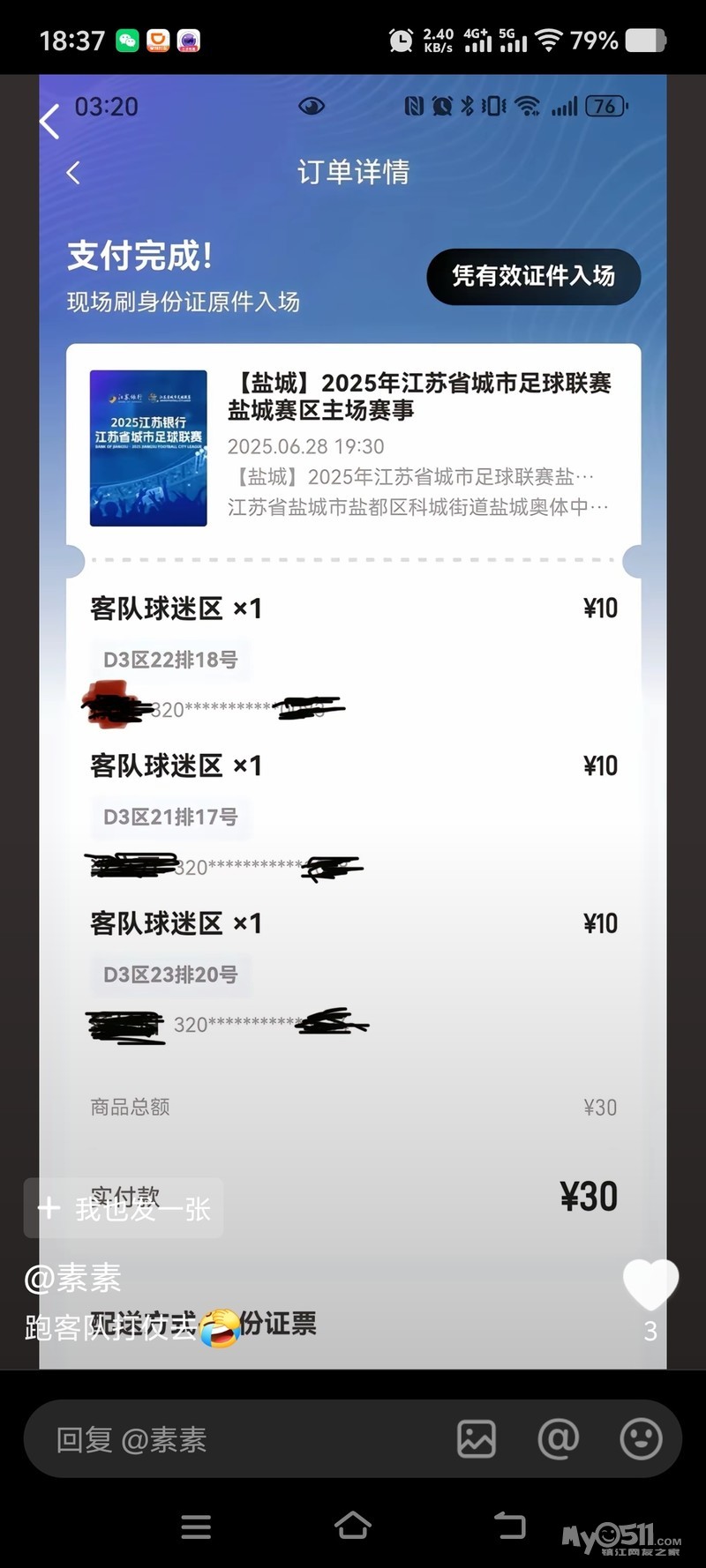Go back from the image viewer
This screenshot has width=706, height=1568.
point(50,122)
